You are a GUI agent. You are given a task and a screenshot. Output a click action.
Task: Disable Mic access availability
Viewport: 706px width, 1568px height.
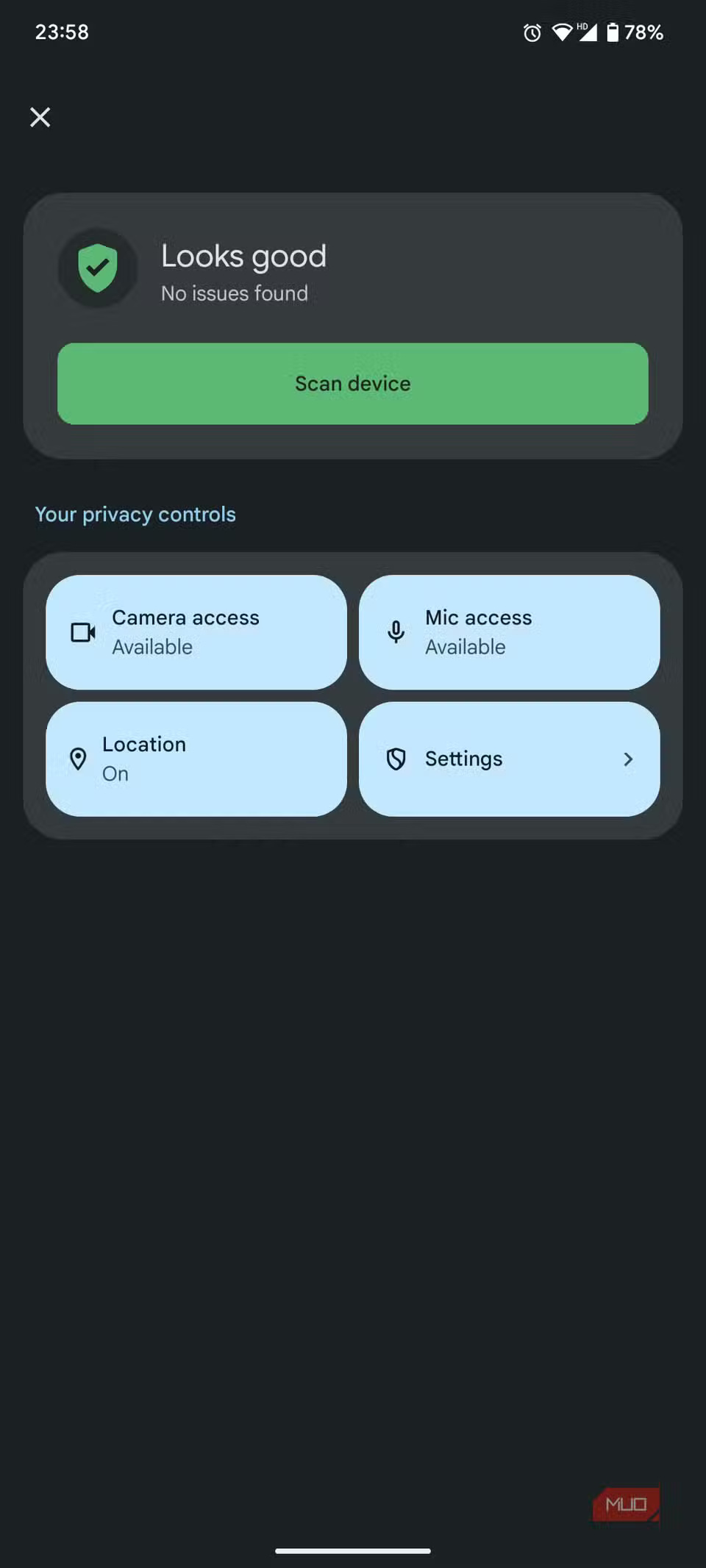(509, 632)
